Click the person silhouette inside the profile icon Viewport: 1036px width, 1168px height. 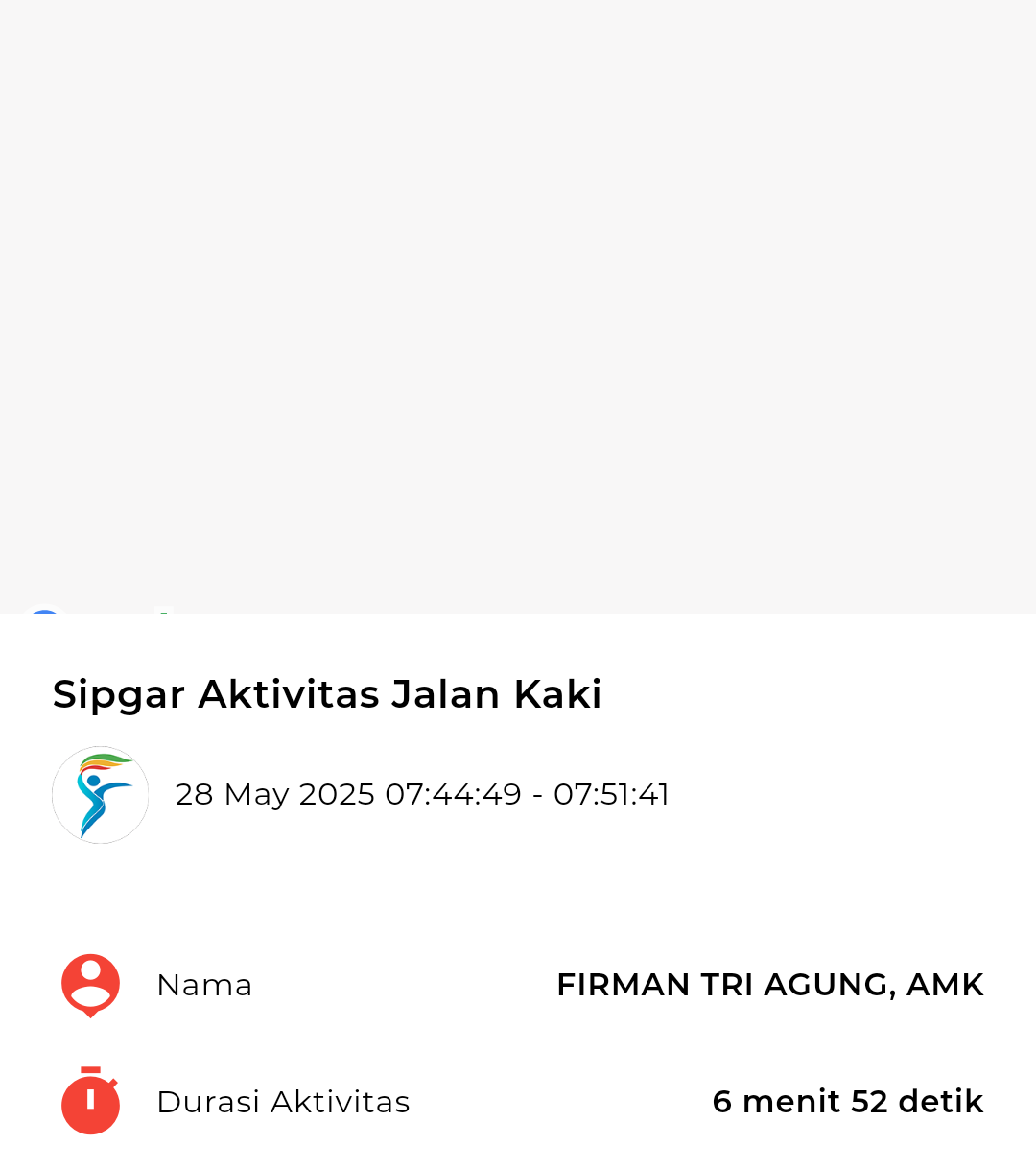click(90, 978)
